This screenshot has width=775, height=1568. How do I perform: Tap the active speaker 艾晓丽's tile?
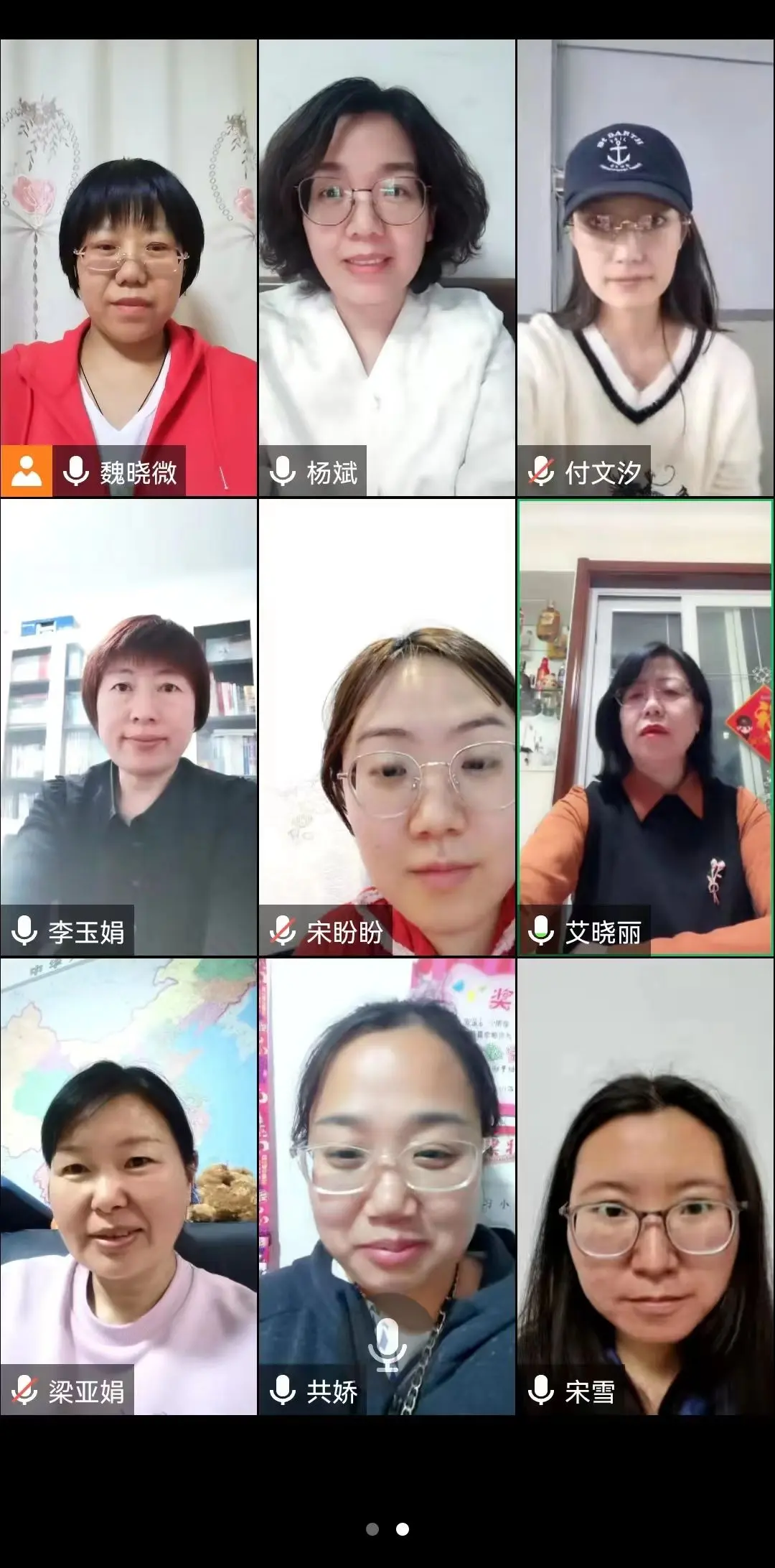645,727
